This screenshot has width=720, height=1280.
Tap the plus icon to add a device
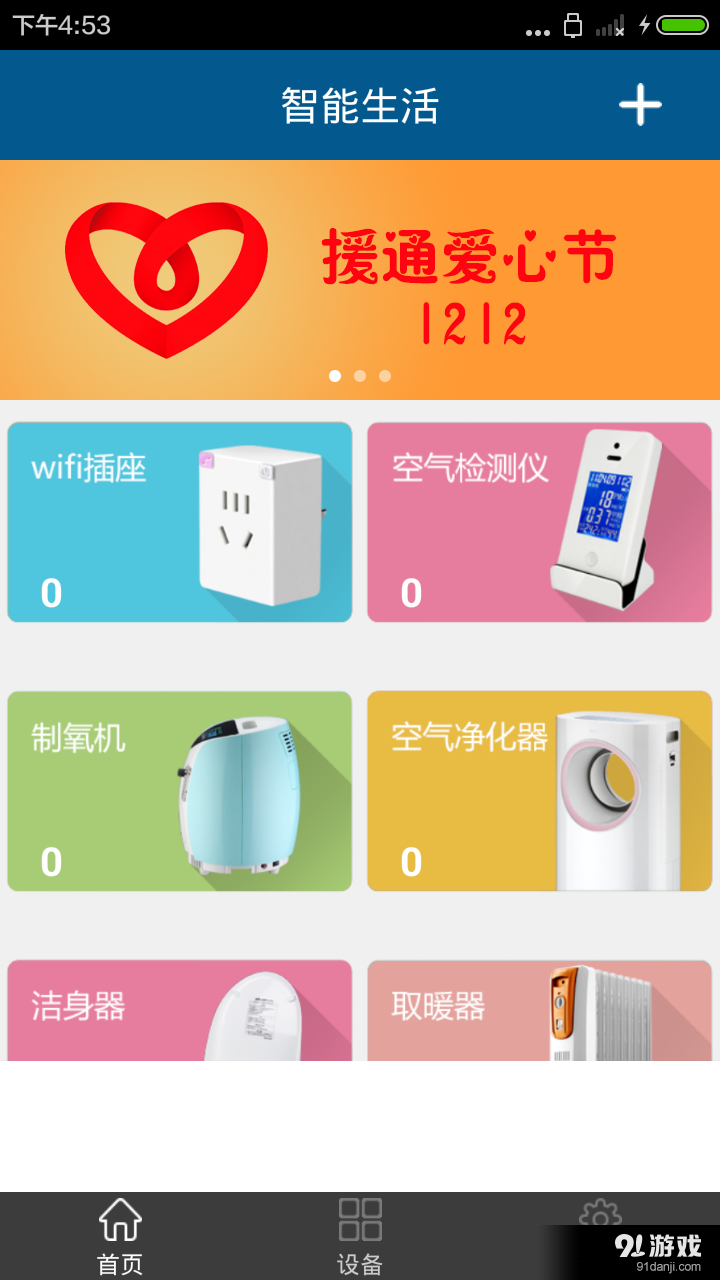pyautogui.click(x=641, y=105)
